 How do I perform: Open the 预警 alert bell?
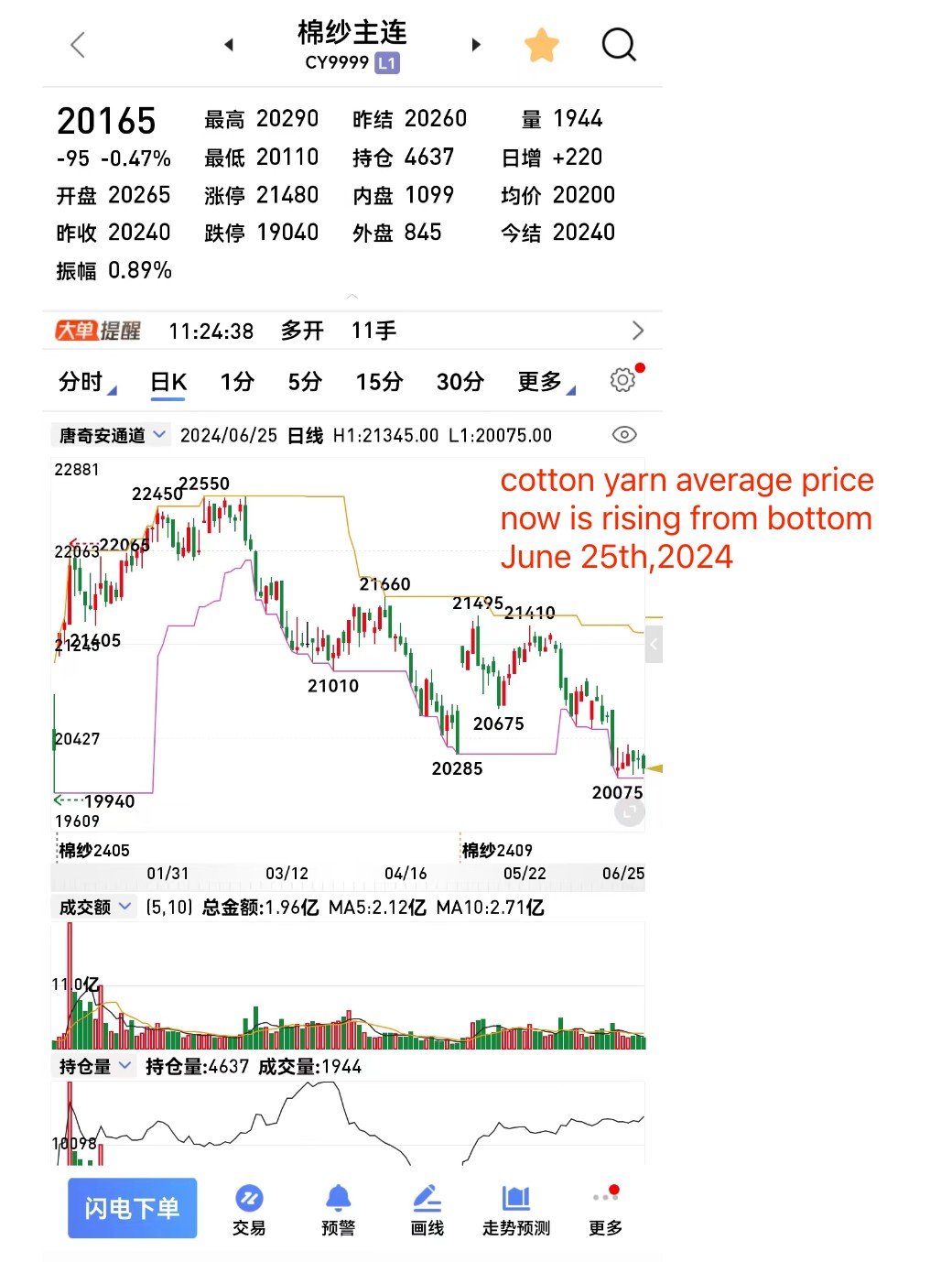[x=338, y=1209]
